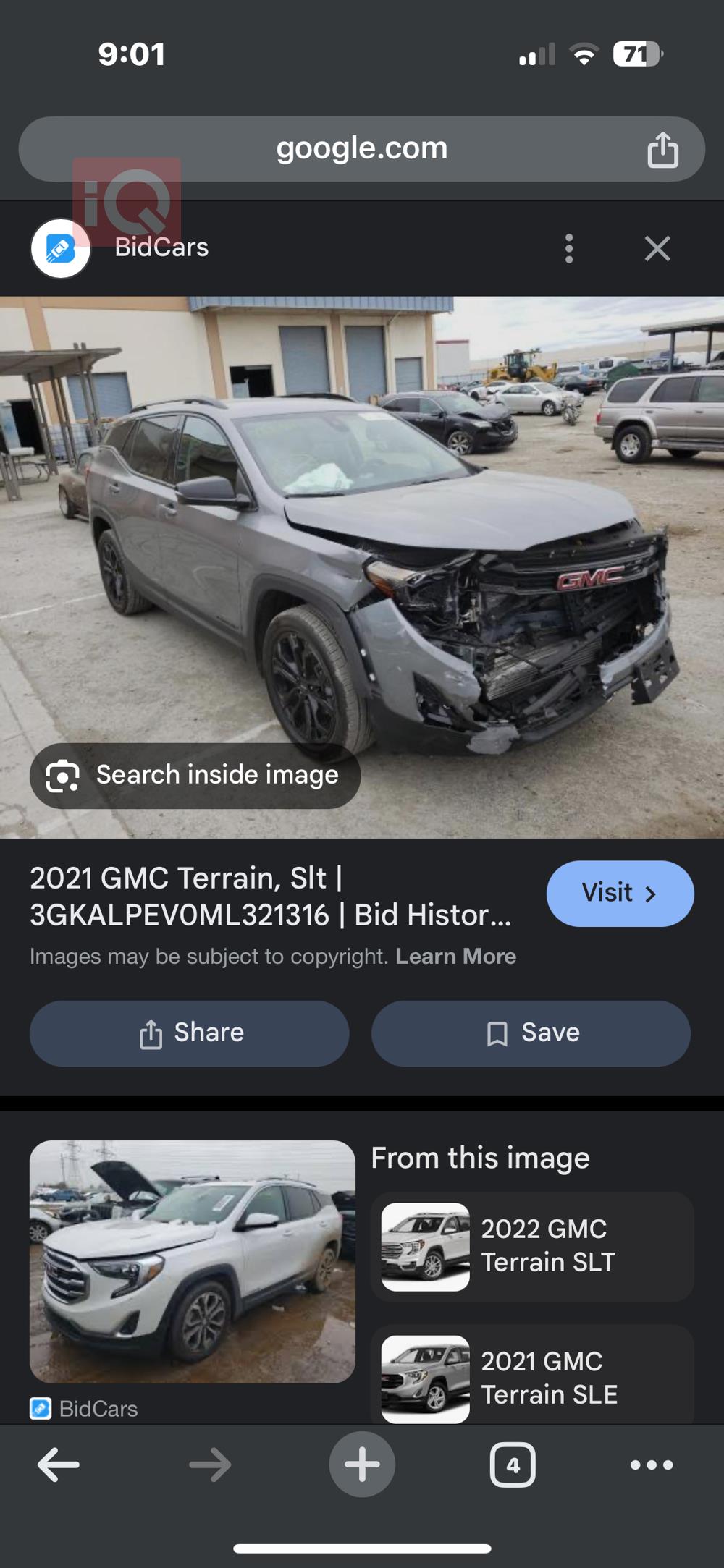Tap the google.com address bar
Viewport: 724px width, 1568px height.
pyautogui.click(x=361, y=149)
